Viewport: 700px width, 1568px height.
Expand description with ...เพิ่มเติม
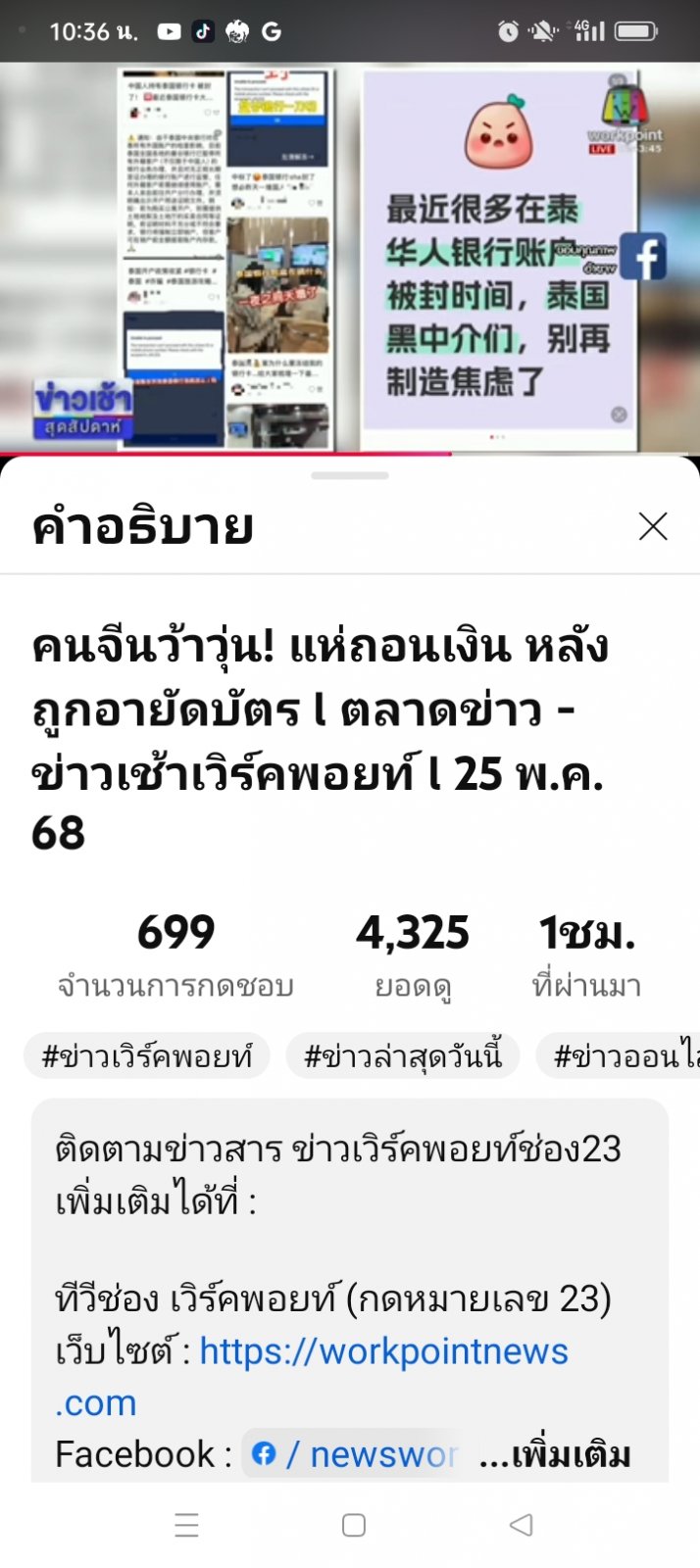[555, 1454]
